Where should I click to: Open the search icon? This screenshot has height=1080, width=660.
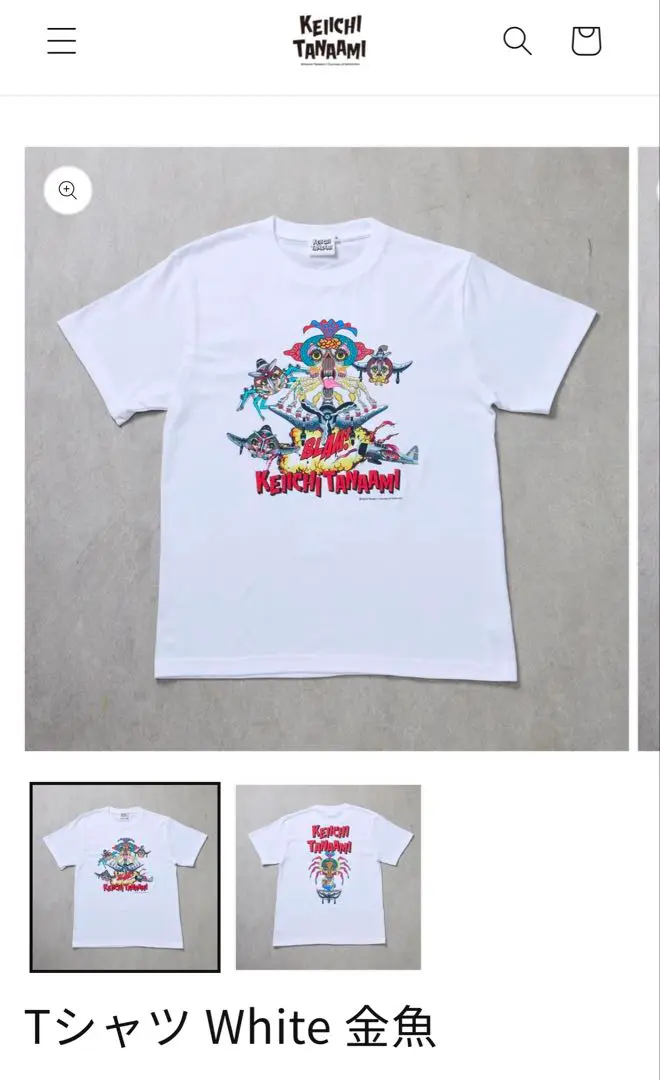517,41
